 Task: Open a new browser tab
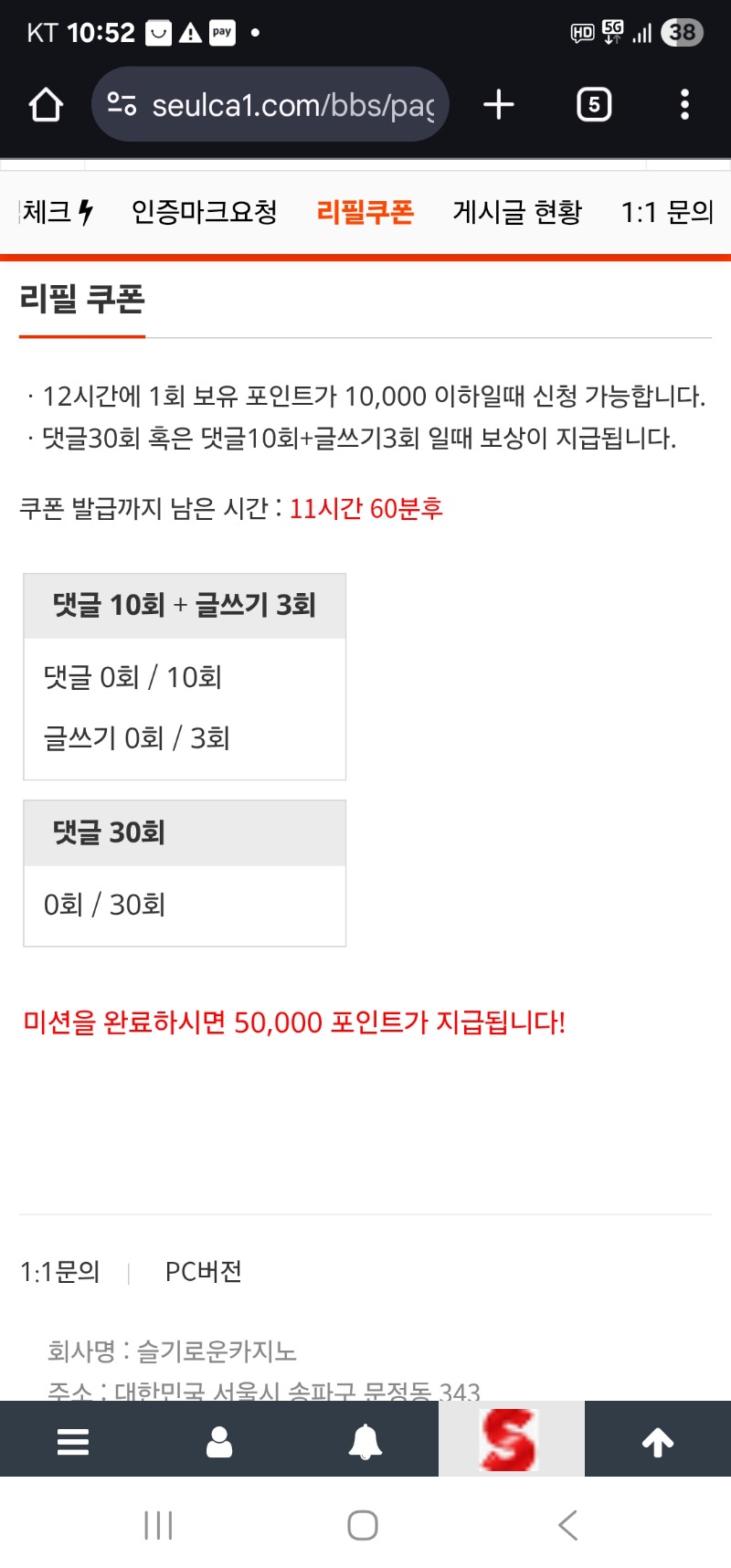[x=499, y=105]
